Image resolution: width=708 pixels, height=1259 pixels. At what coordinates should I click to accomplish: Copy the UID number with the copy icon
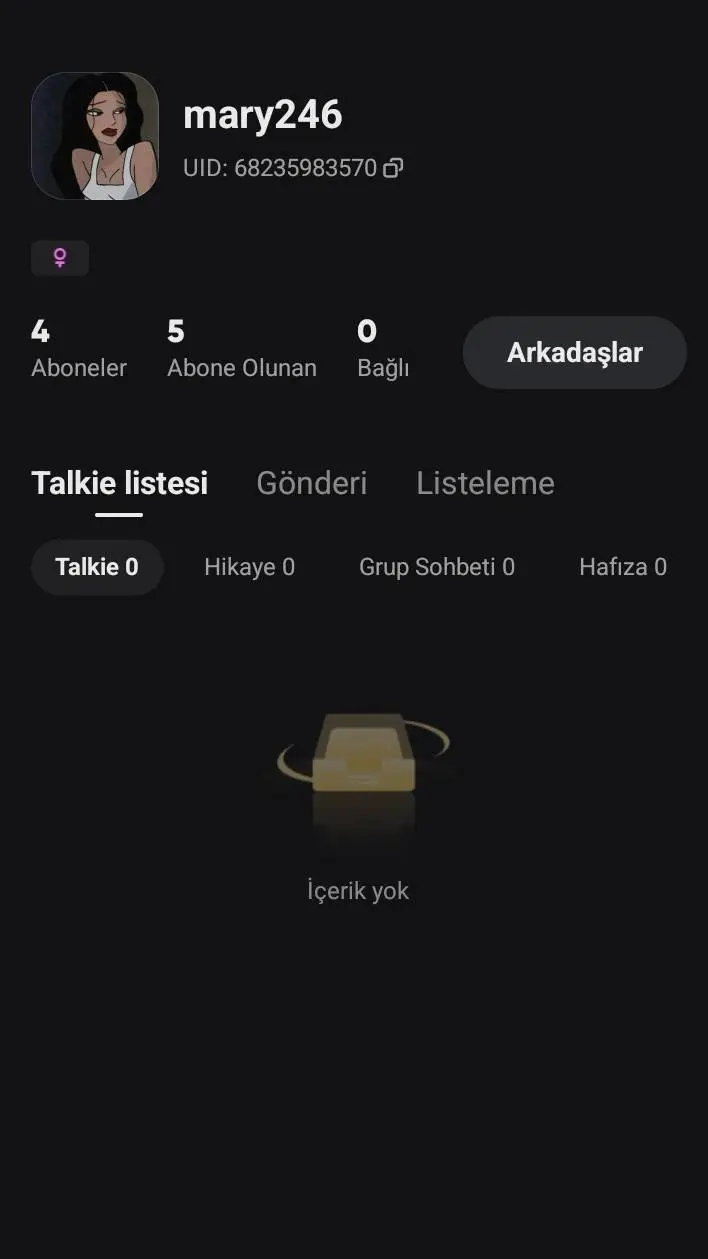[x=394, y=168]
